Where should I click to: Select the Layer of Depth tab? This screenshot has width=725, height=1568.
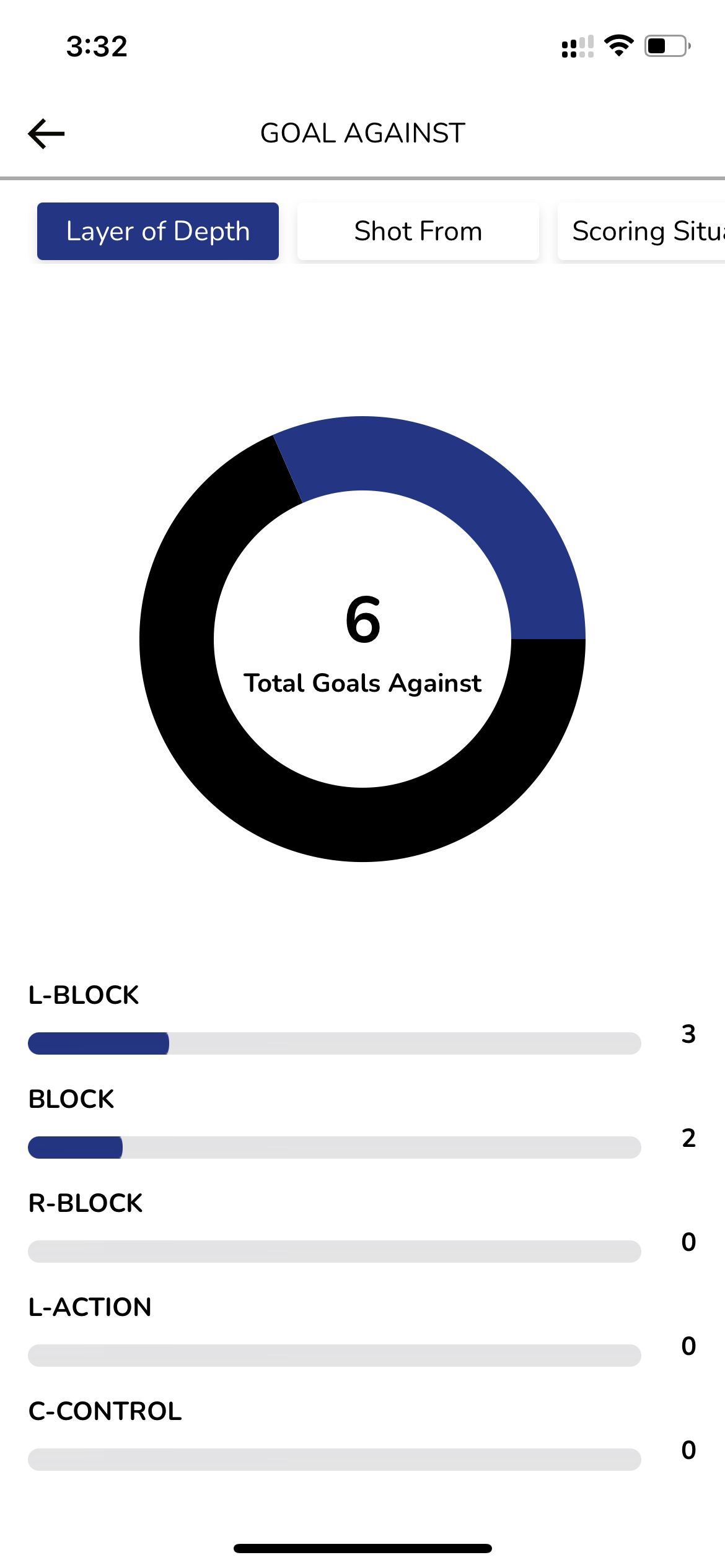tap(158, 232)
